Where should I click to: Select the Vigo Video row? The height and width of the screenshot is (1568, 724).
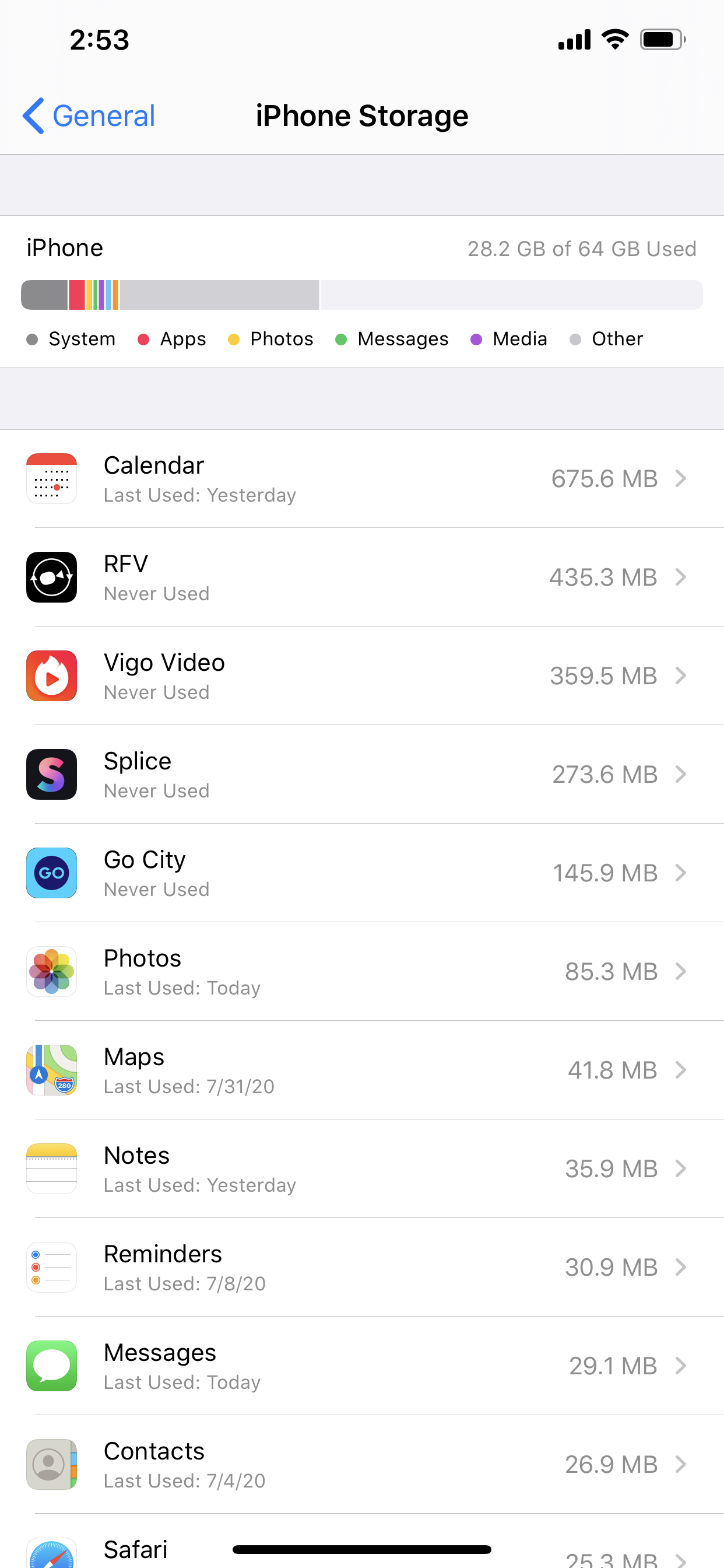pyautogui.click(x=361, y=676)
